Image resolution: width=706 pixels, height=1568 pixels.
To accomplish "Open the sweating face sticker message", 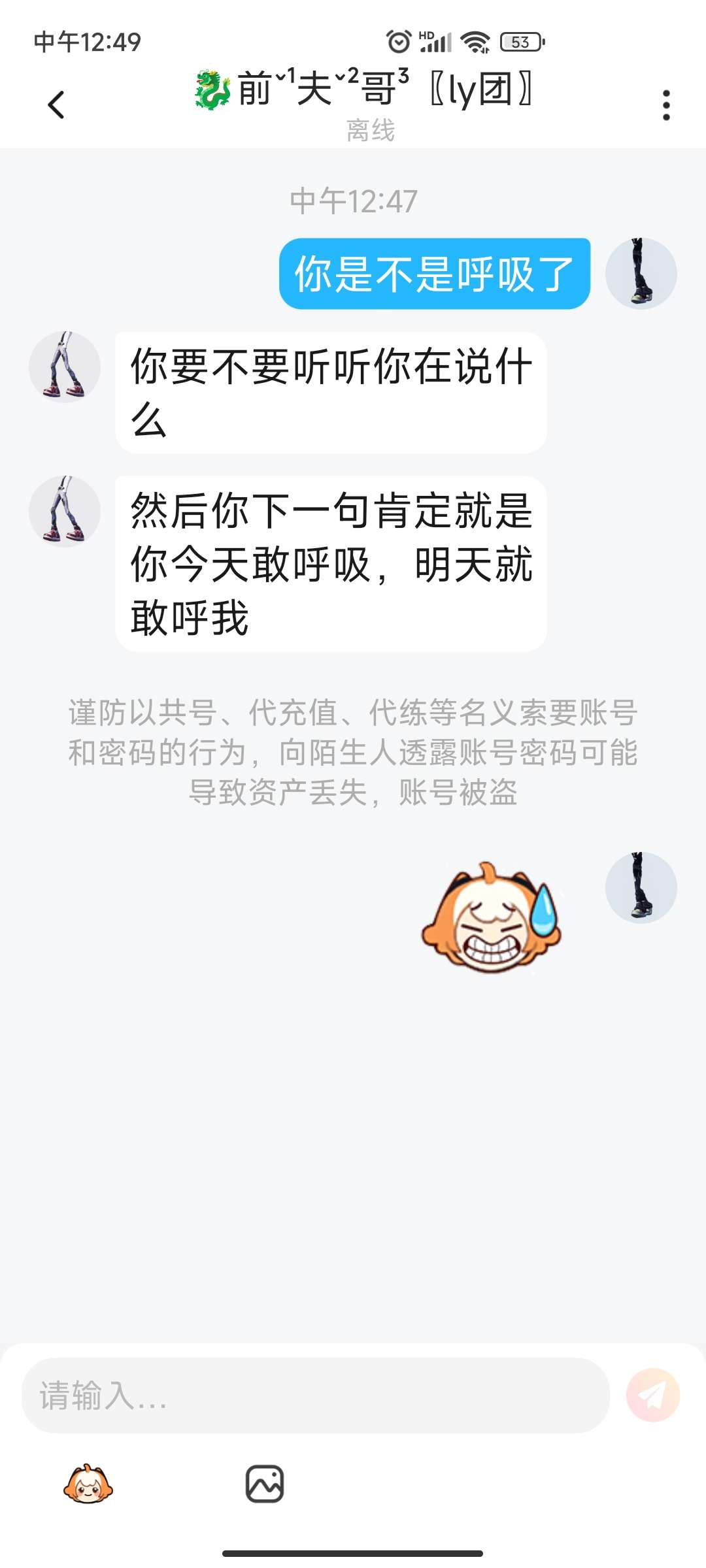I will pyautogui.click(x=492, y=917).
